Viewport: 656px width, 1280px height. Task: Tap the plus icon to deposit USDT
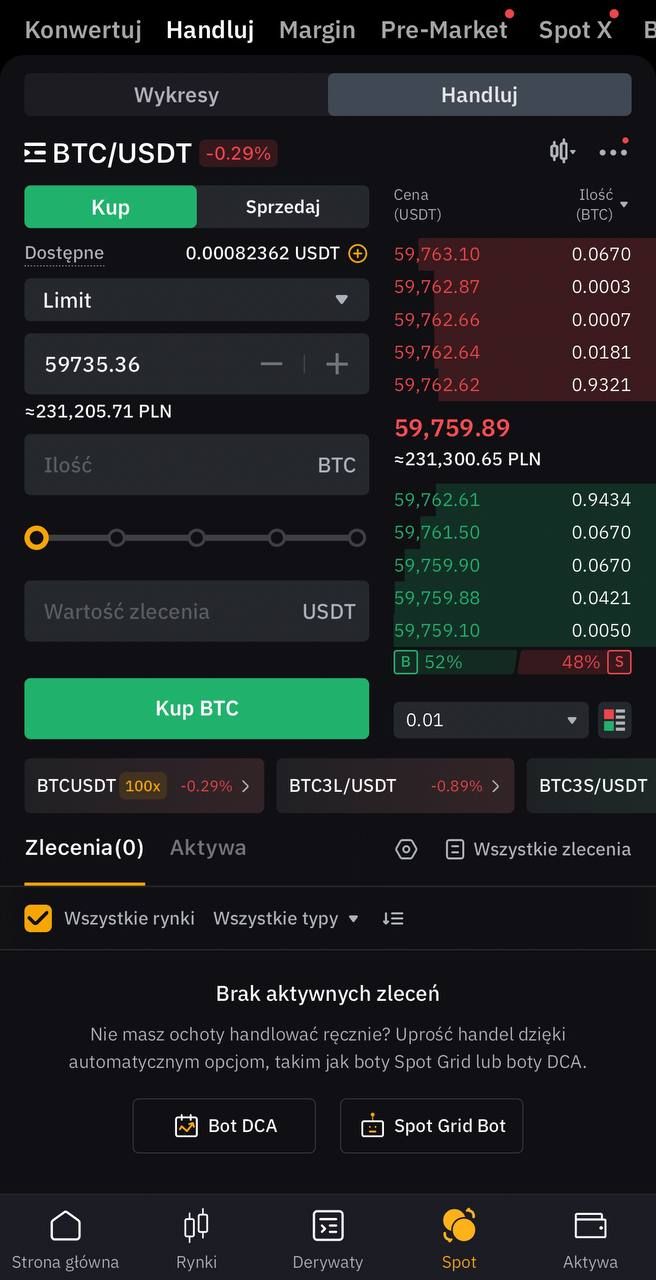pyautogui.click(x=357, y=254)
